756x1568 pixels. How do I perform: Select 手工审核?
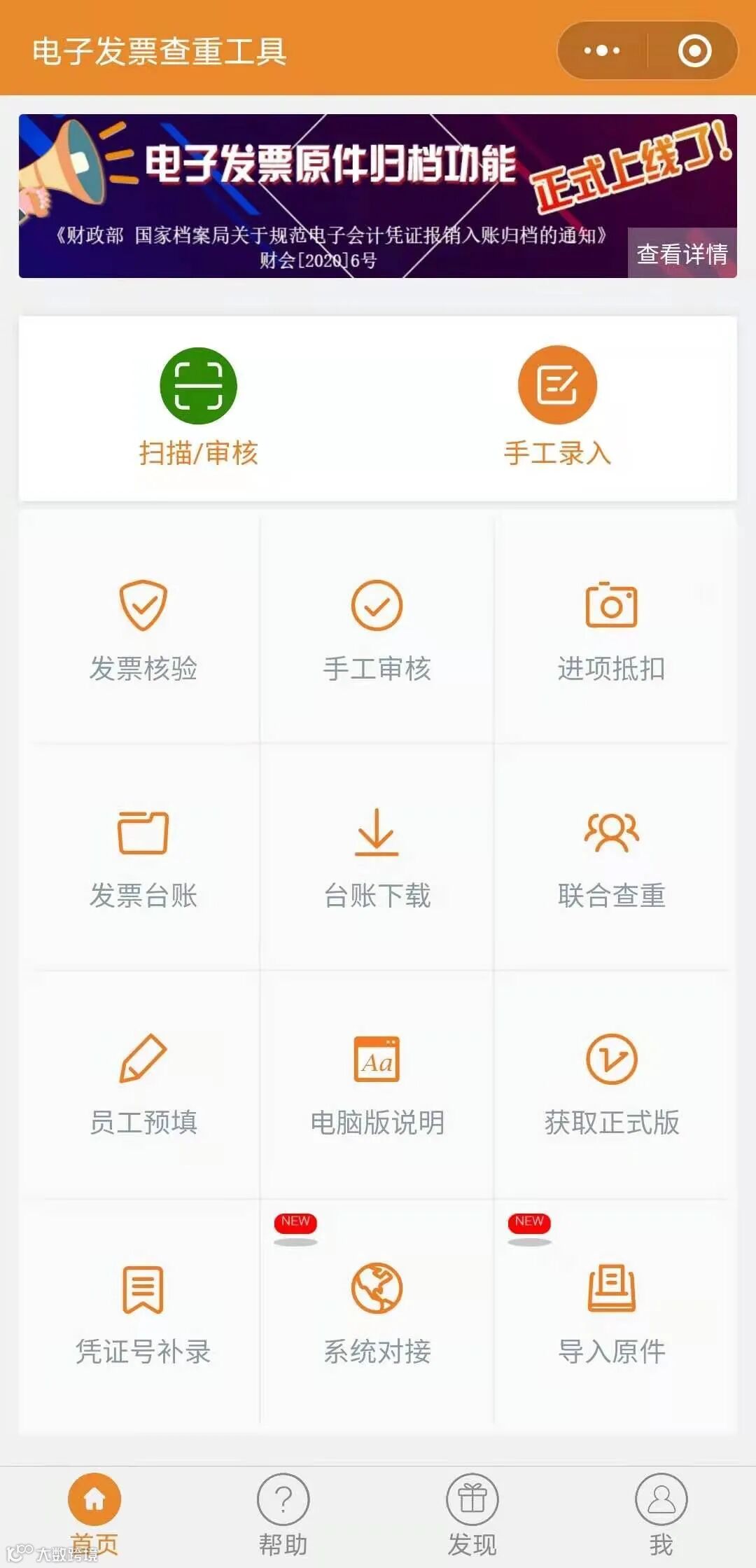[377, 630]
